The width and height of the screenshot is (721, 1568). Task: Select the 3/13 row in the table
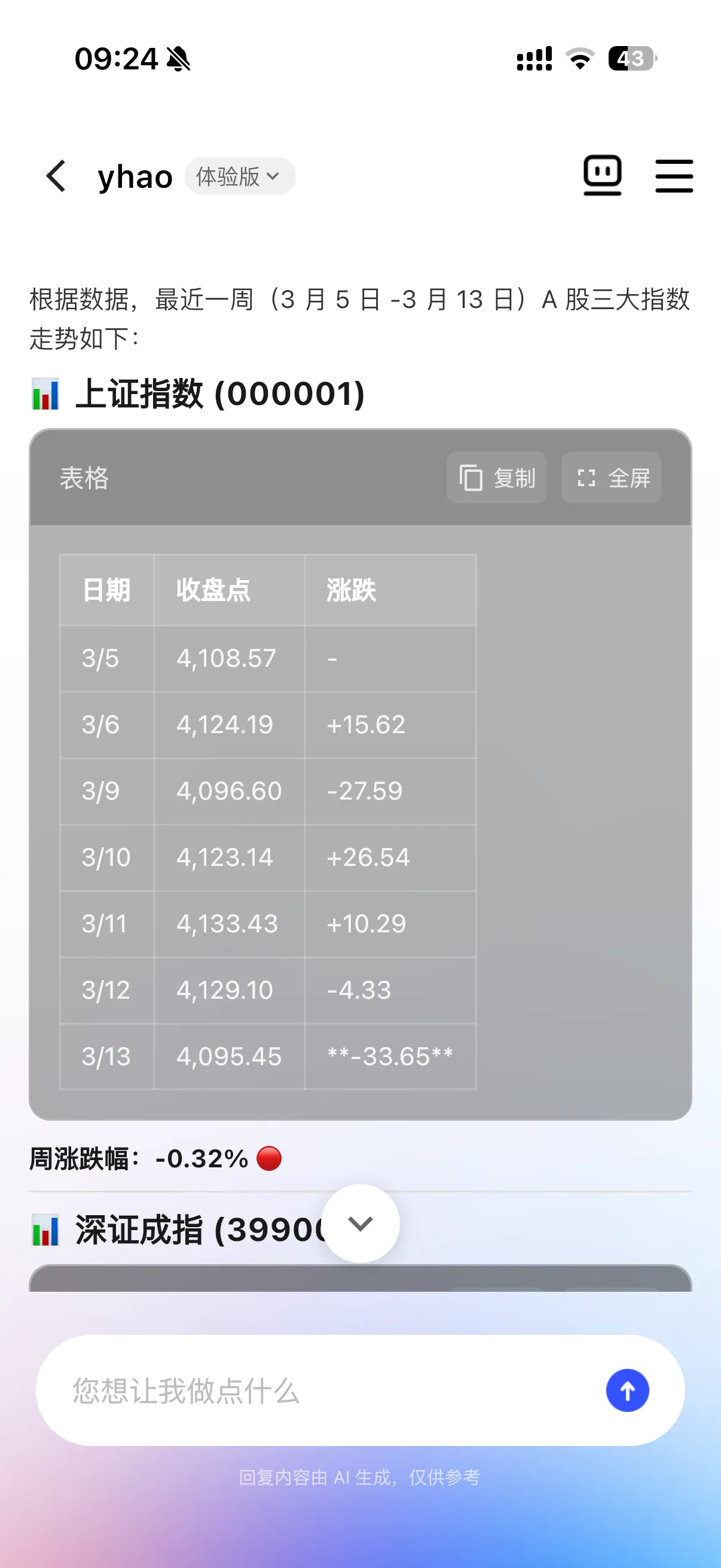[268, 1057]
